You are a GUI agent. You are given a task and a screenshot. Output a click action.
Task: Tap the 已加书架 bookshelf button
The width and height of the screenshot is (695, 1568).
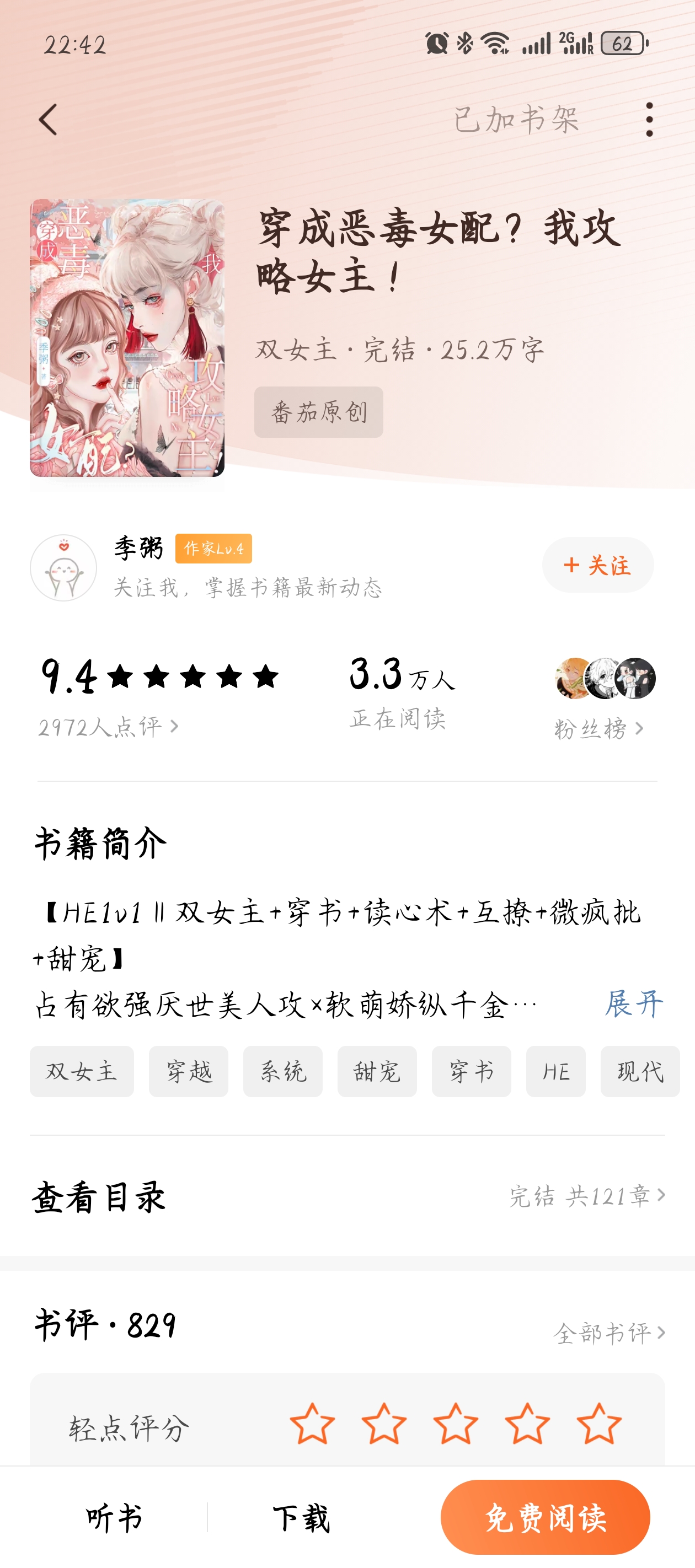point(516,119)
